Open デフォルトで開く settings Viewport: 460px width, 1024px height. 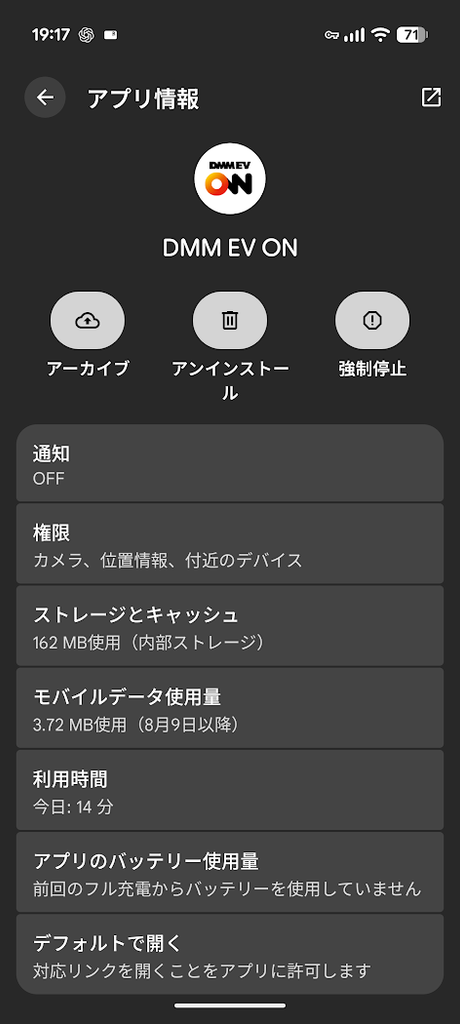click(230, 954)
